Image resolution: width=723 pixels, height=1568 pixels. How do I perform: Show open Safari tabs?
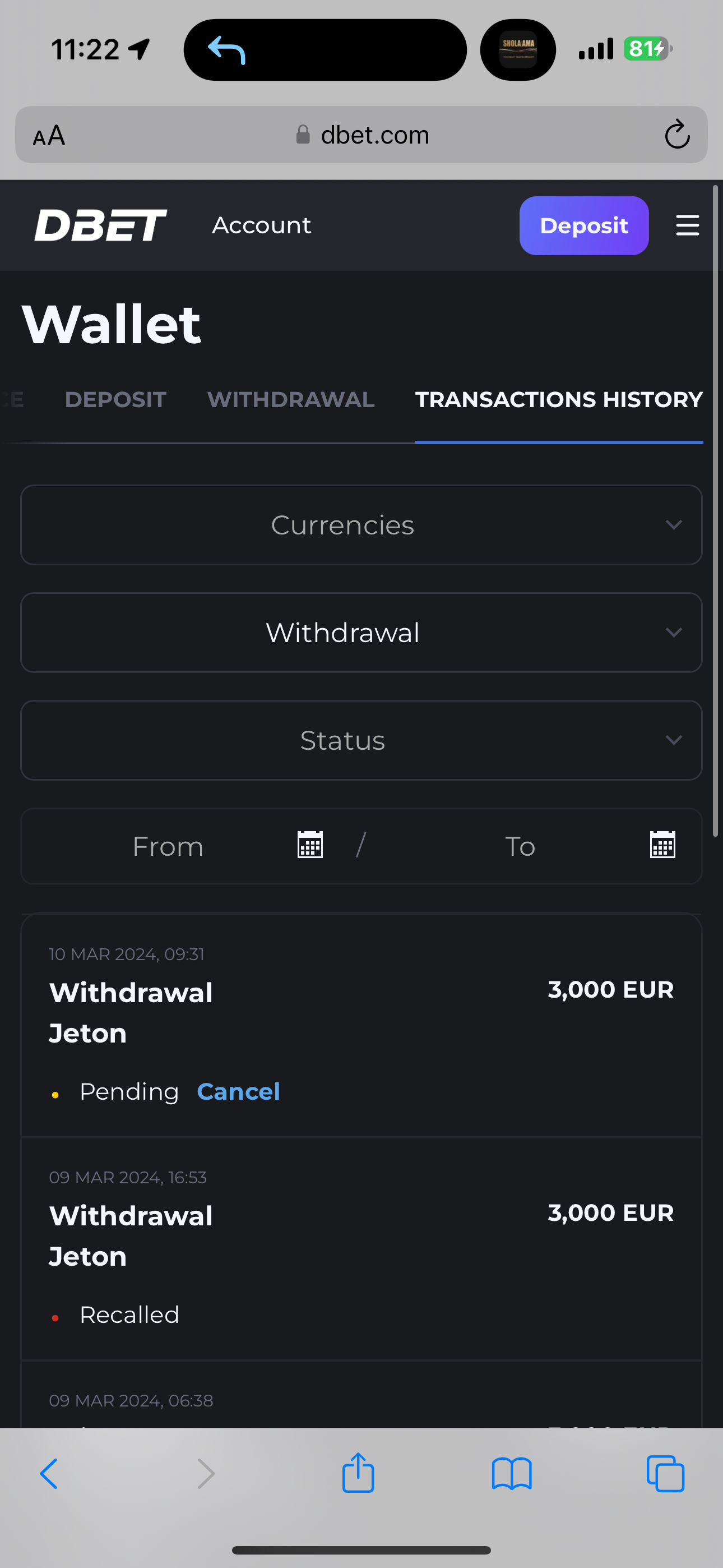tap(665, 1474)
